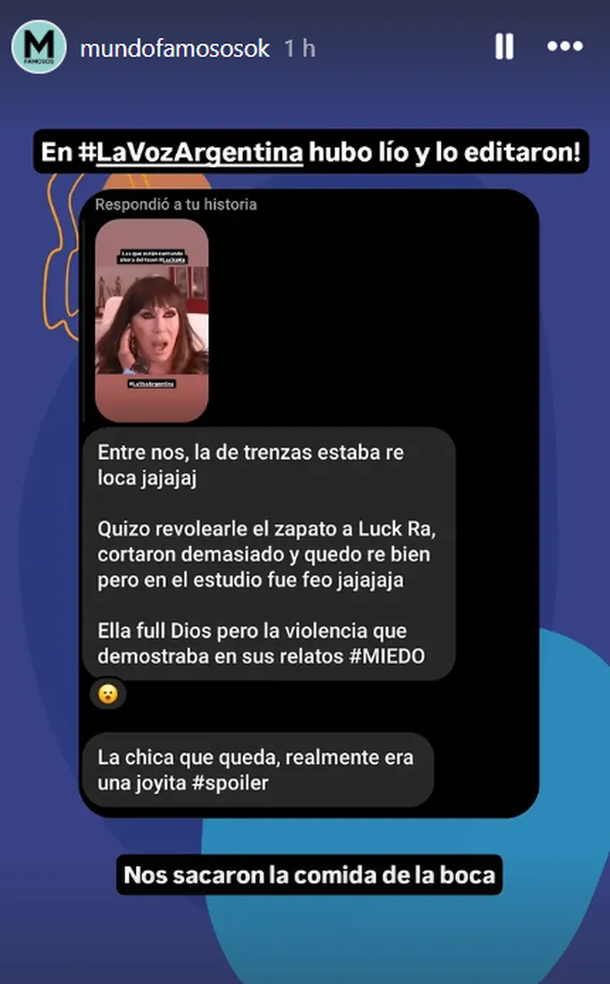Pause the story playback
Viewport: 610px width, 984px height.
[x=504, y=47]
